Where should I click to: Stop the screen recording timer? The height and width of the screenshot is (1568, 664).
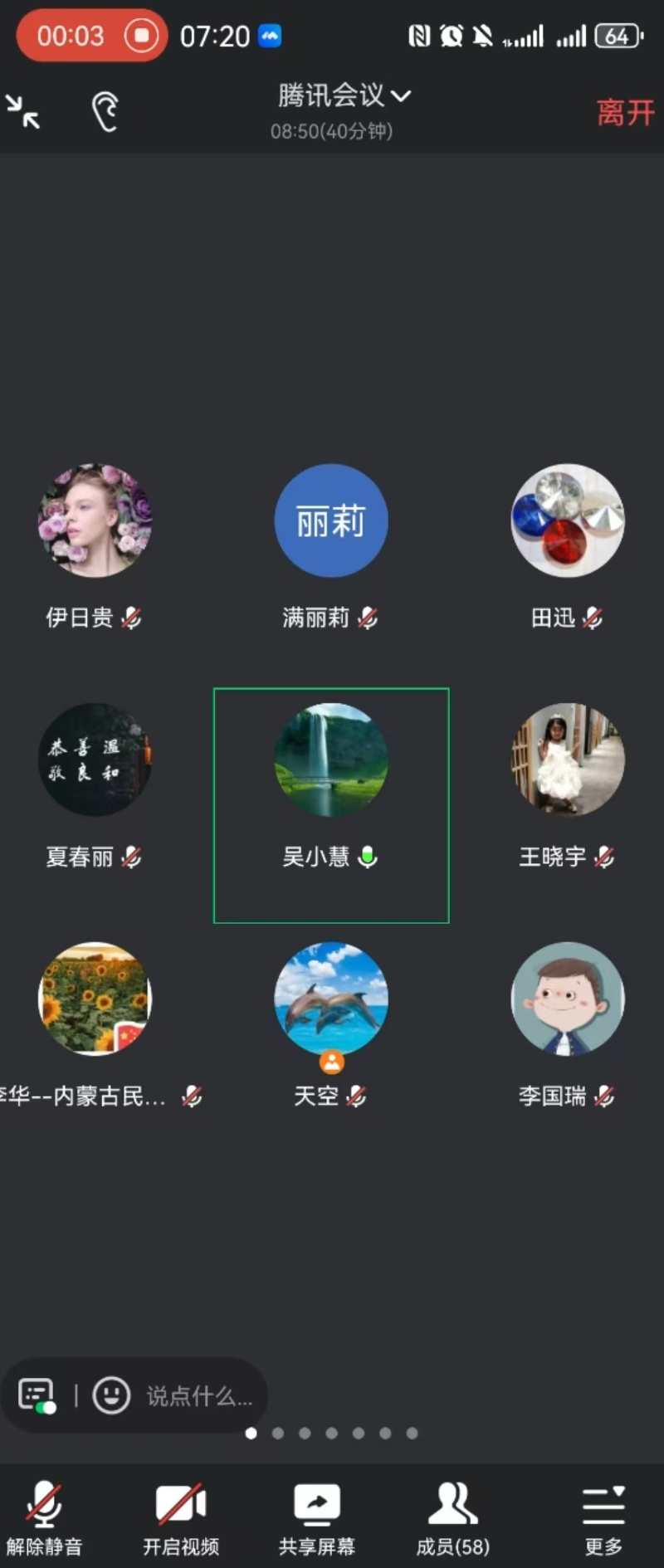tap(141, 36)
